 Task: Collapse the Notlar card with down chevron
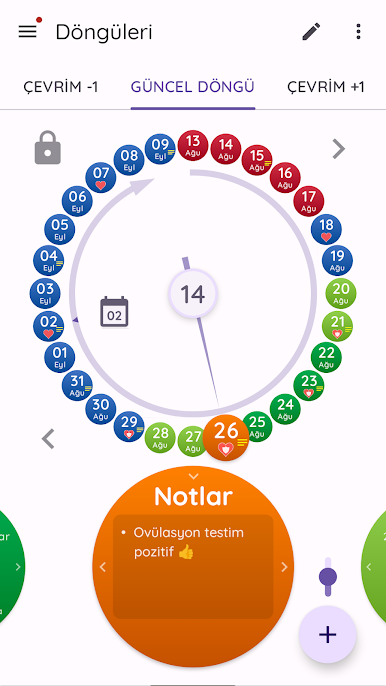(193, 476)
